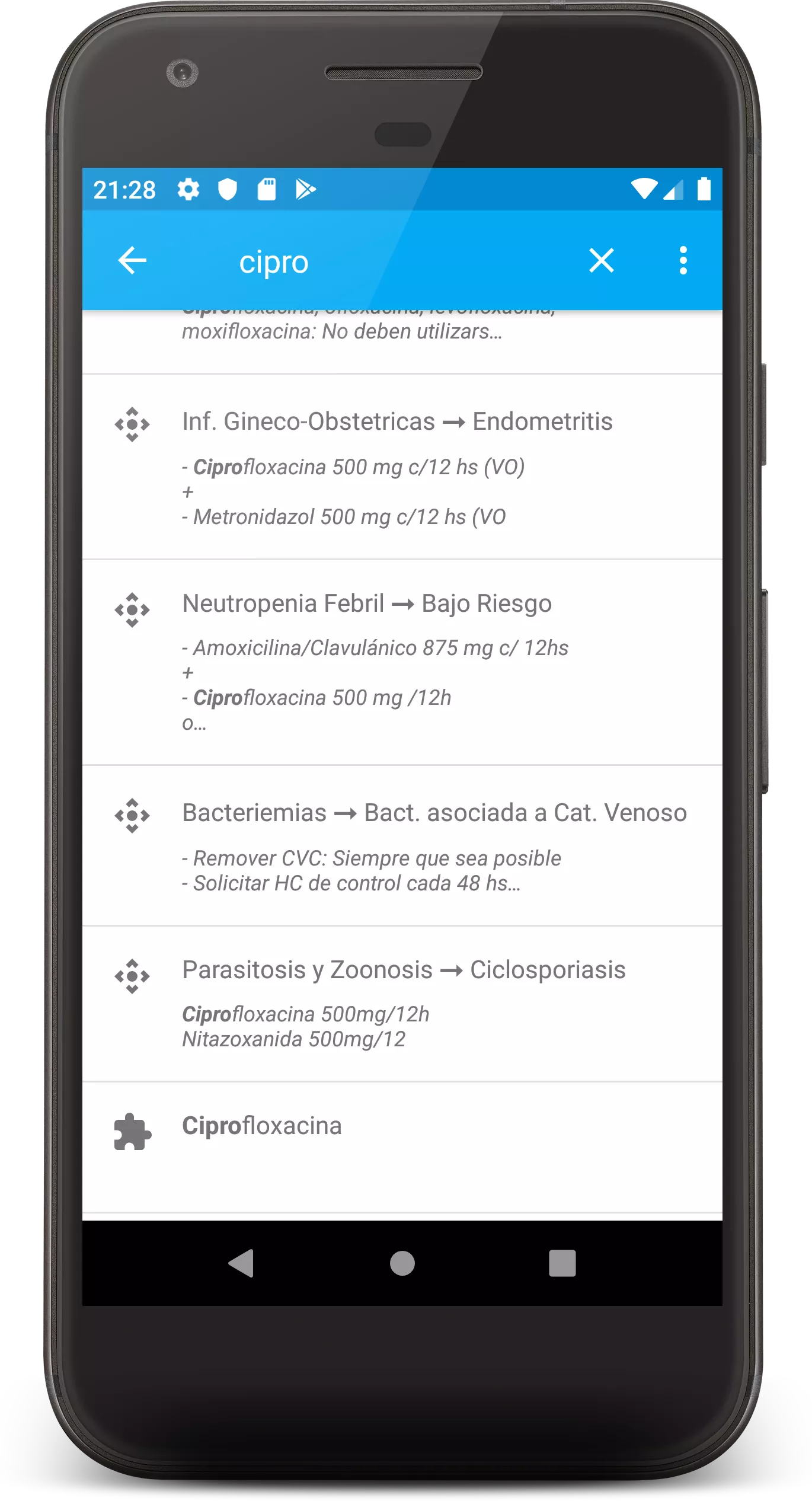The image size is (812, 1501).
Task: Open Bact. asociada a Cat. Venoso result
Action: [402, 845]
